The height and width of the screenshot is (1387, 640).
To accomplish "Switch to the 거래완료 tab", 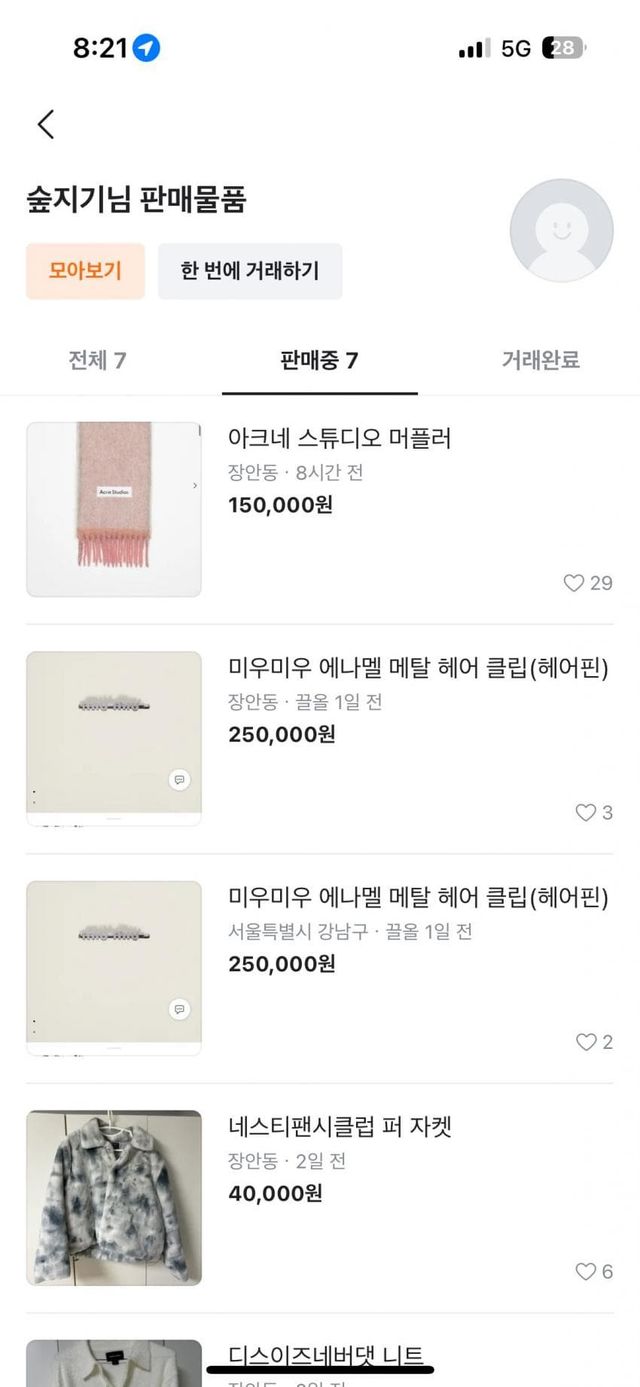I will coord(540,360).
